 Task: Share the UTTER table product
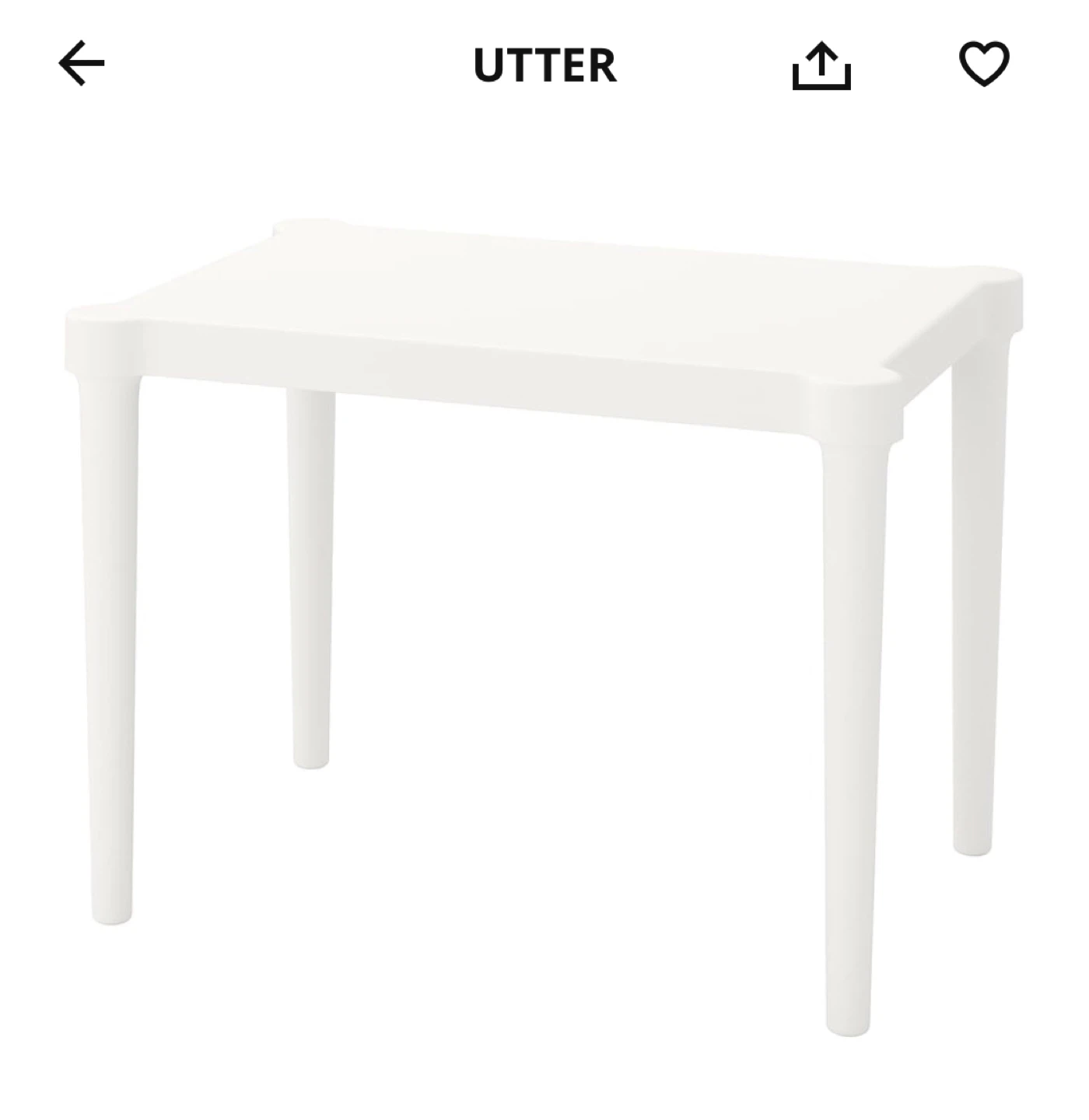821,65
